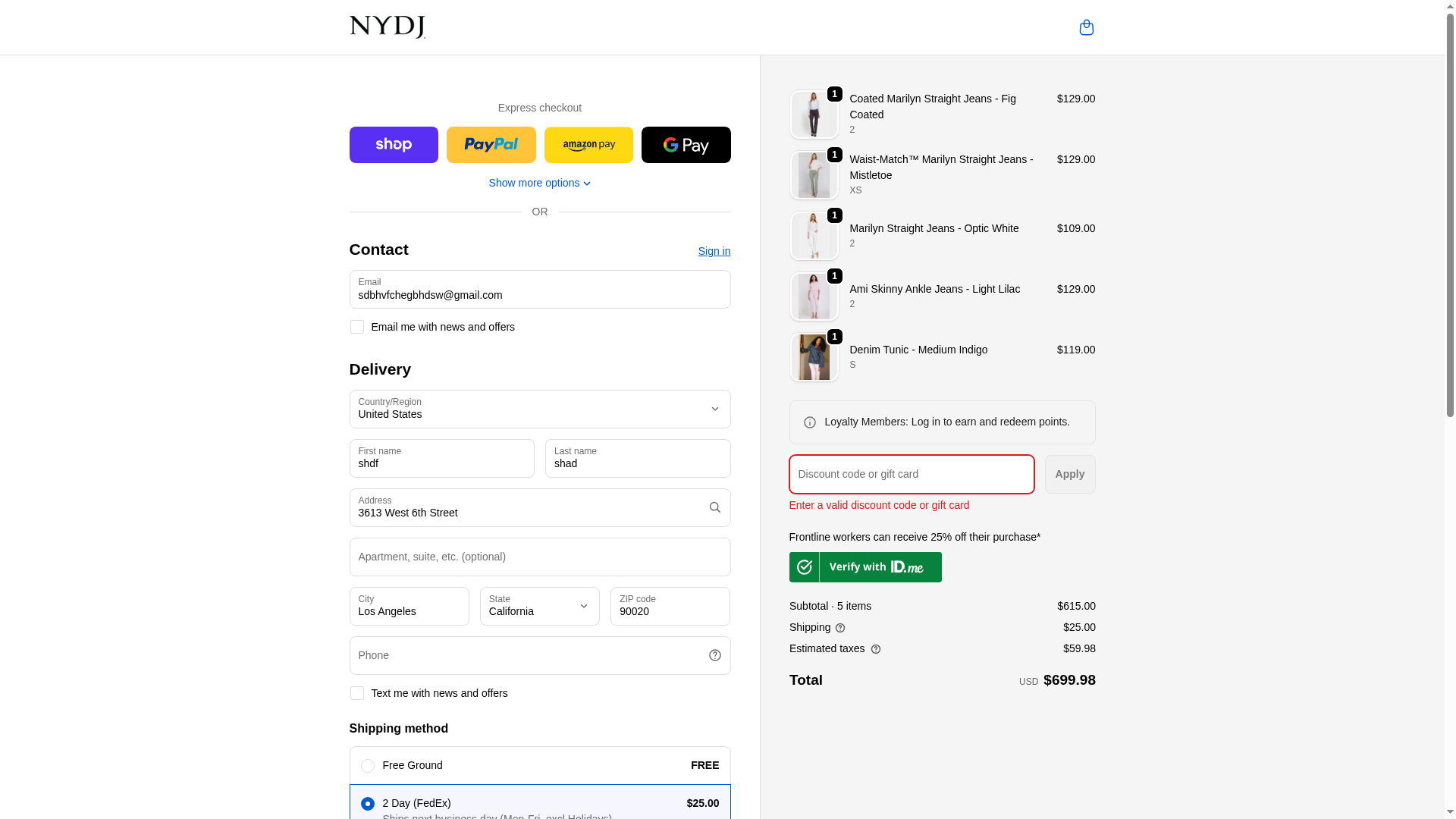Show the Estimated taxes help tooltip
Viewport: 1456px width, 819px height.
point(876,649)
